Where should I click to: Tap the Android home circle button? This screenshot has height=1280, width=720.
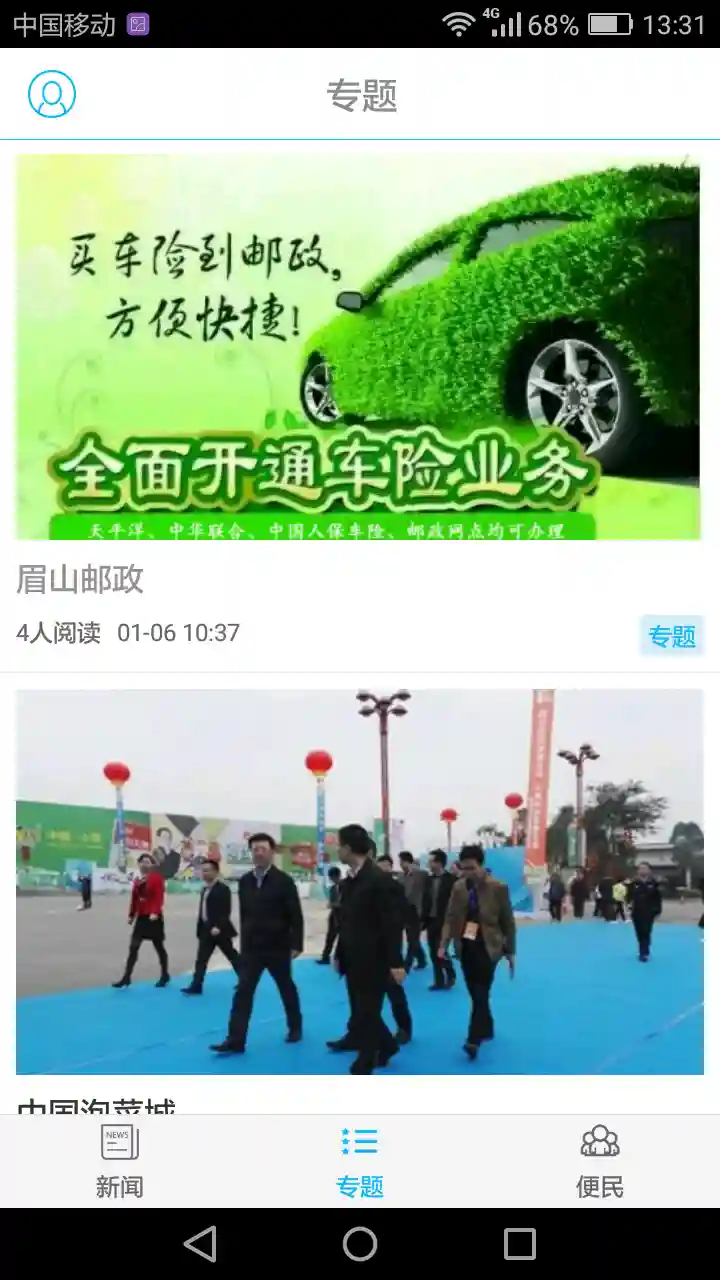pyautogui.click(x=360, y=1244)
